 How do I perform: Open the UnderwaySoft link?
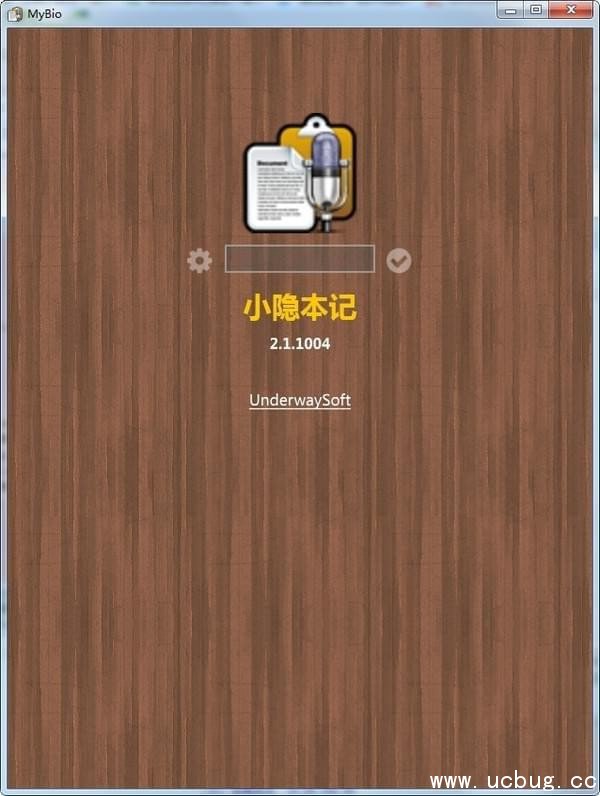(299, 400)
